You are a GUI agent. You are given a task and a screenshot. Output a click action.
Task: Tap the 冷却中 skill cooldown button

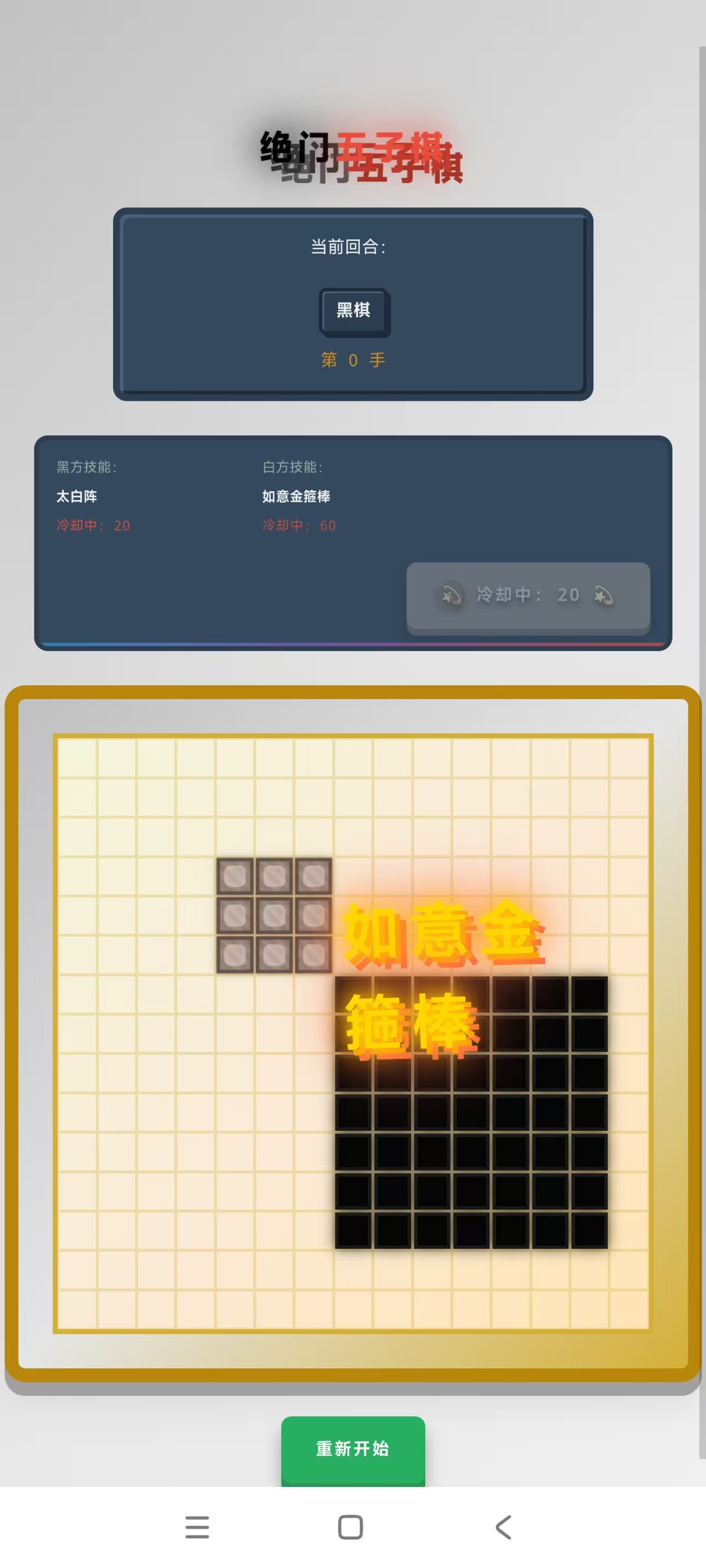click(x=527, y=596)
